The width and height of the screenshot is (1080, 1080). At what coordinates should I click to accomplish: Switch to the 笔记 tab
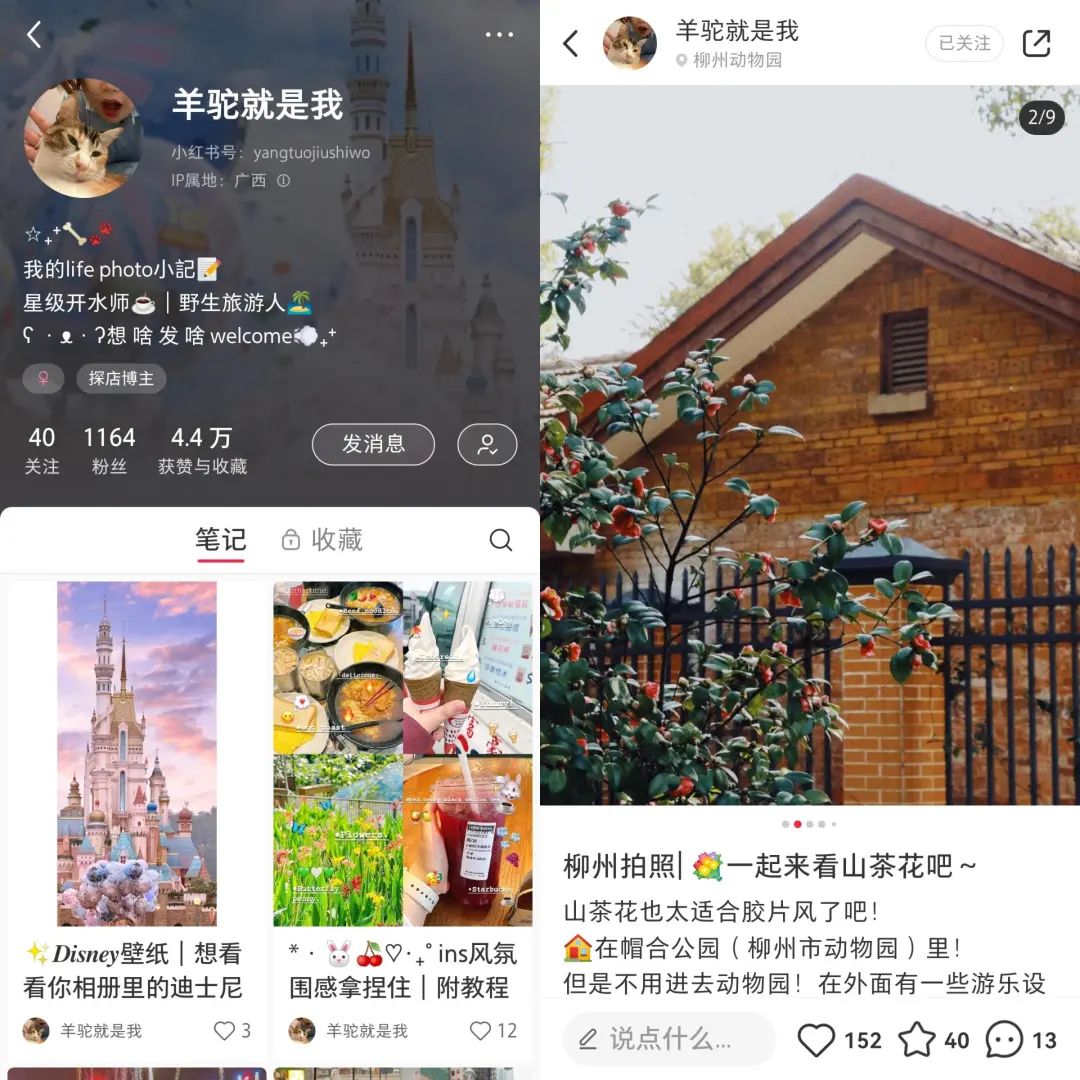[220, 540]
